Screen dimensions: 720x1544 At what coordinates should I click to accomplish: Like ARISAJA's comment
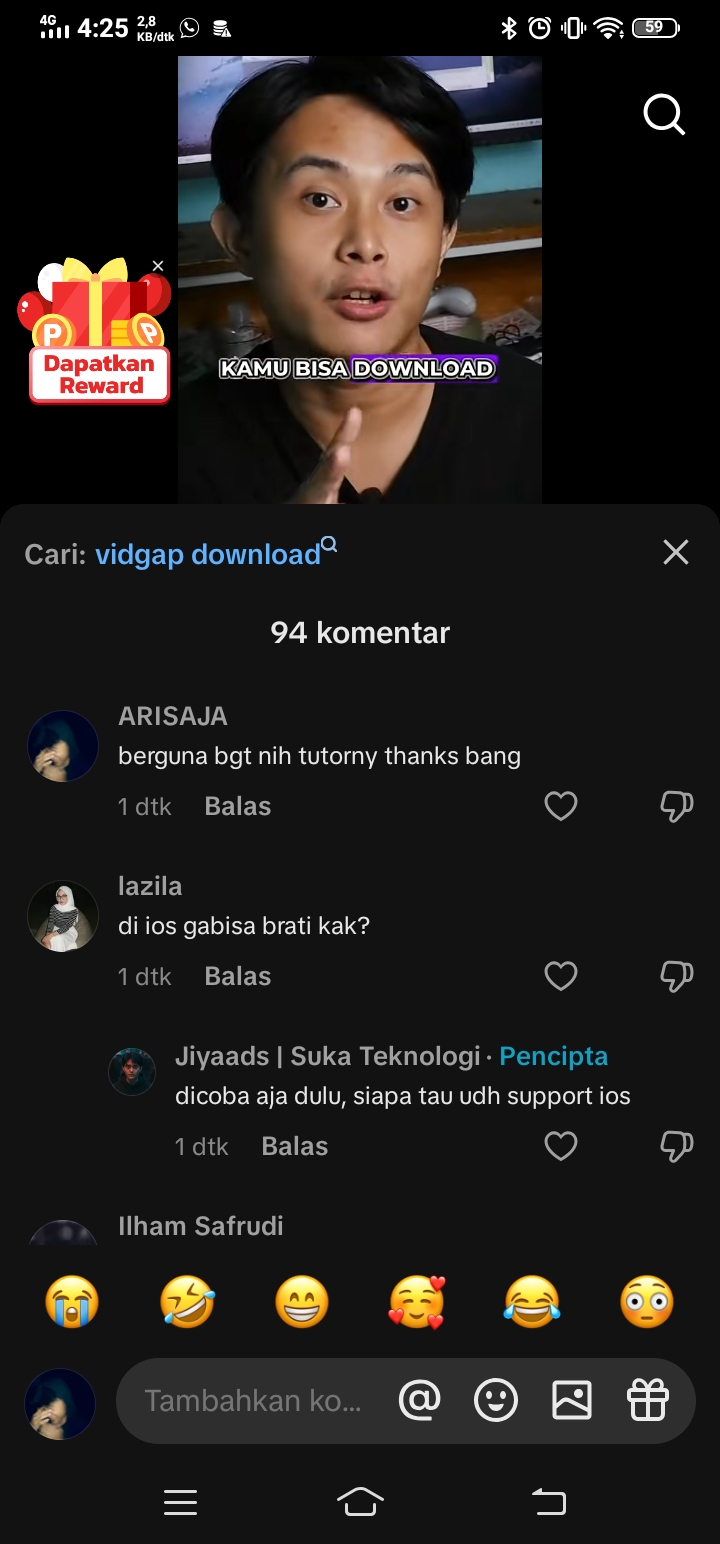coord(561,806)
